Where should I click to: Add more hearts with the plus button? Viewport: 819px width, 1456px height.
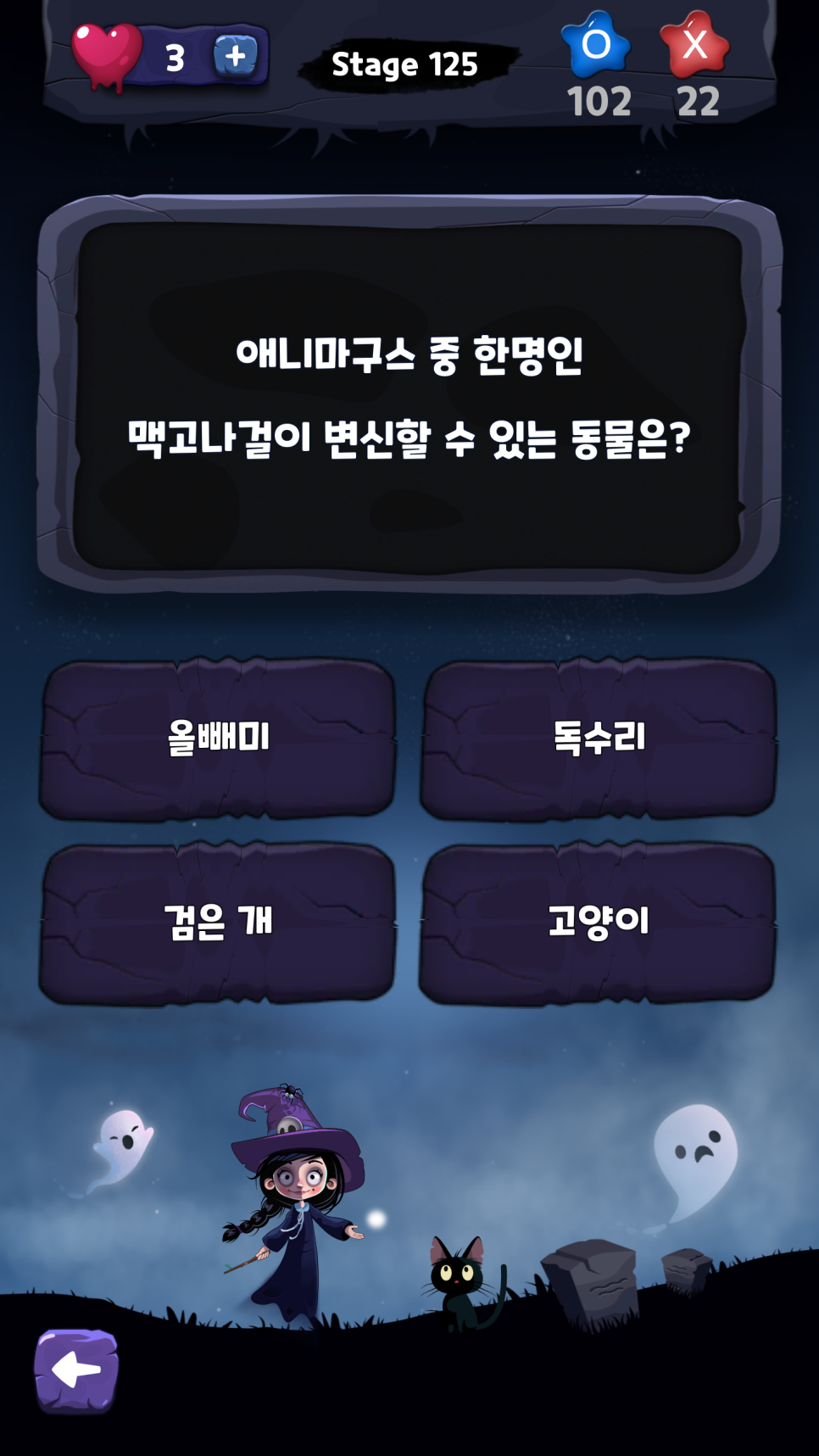coord(236,57)
